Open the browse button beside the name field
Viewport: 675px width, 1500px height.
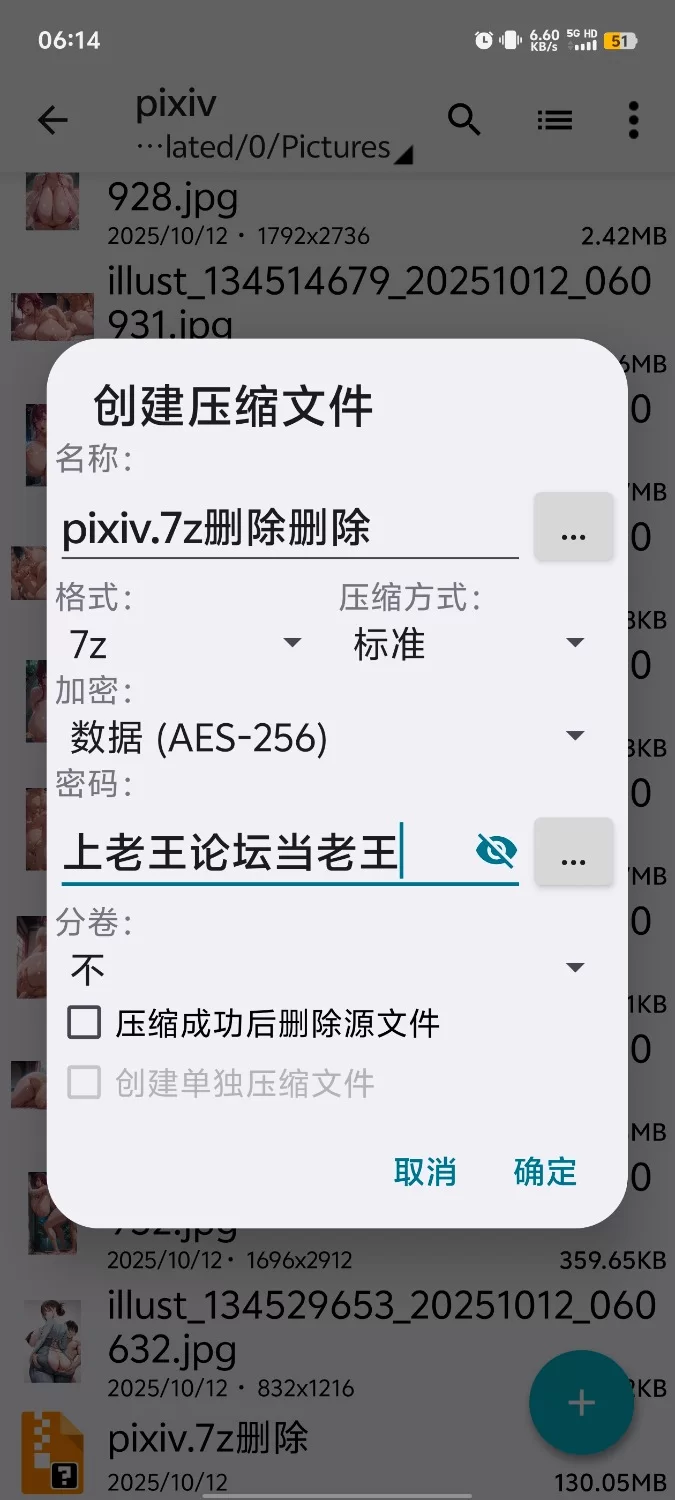[x=573, y=527]
